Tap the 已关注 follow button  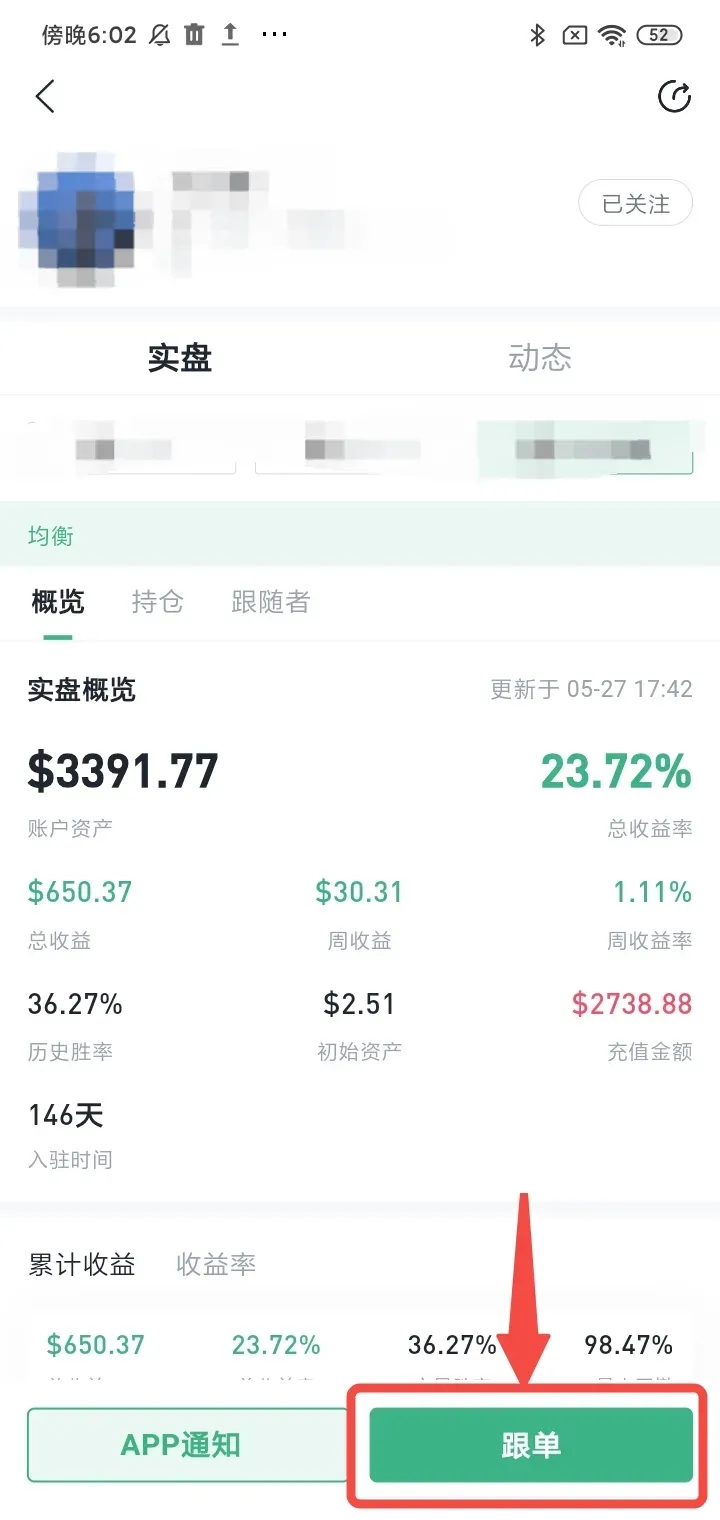click(x=636, y=204)
